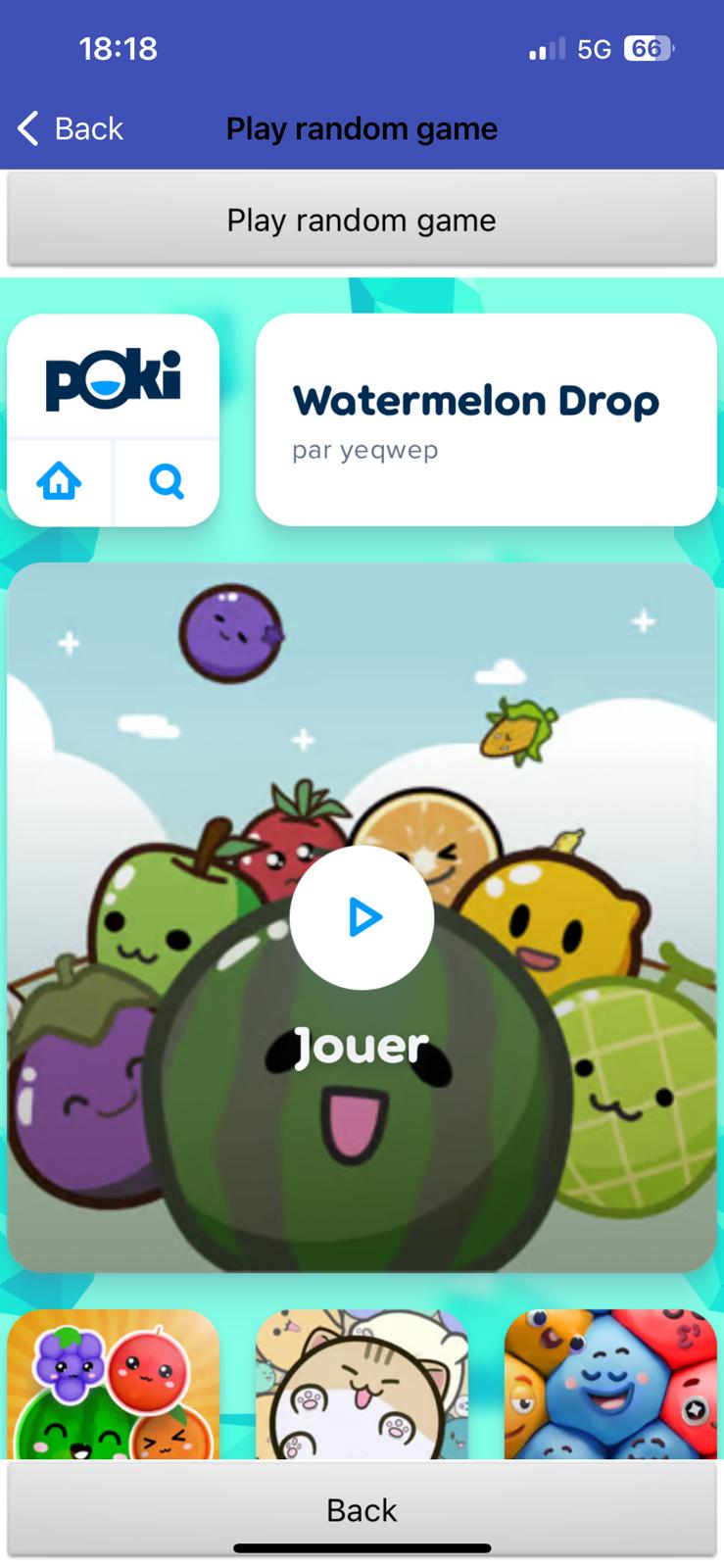Tap the Poki logo
The height and width of the screenshot is (1568, 724).
[113, 379]
